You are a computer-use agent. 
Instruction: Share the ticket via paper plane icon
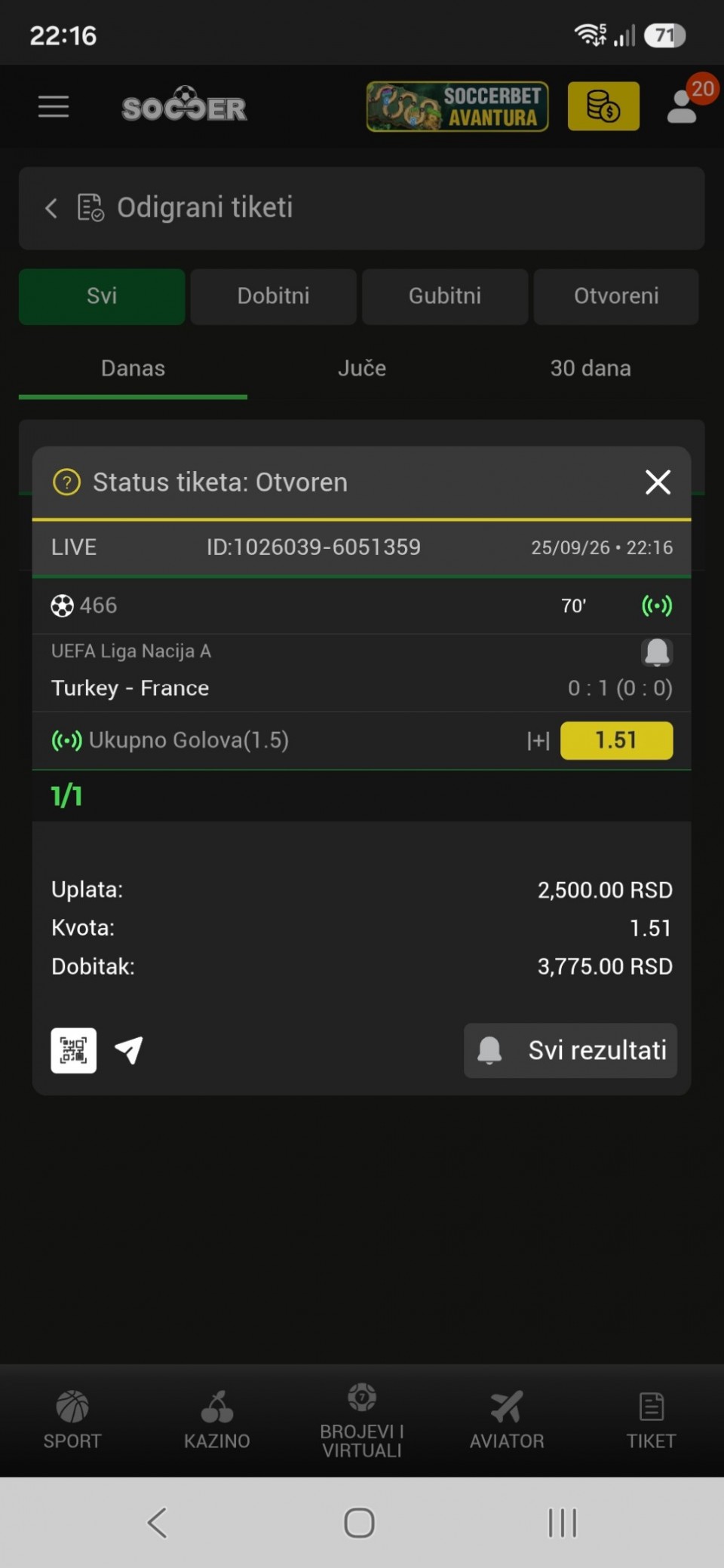[129, 1050]
